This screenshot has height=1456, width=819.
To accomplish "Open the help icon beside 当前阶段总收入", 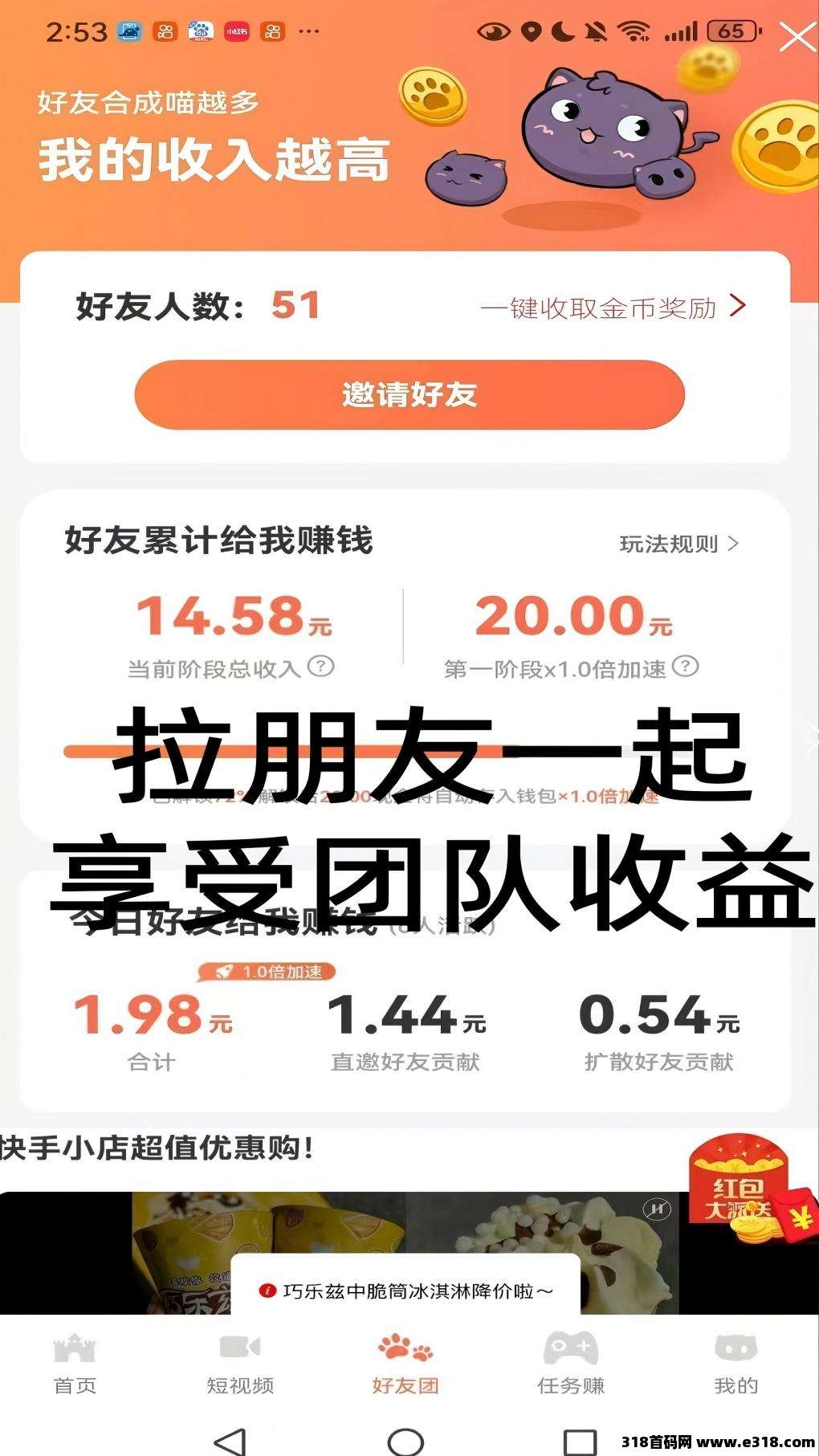I will [x=321, y=666].
